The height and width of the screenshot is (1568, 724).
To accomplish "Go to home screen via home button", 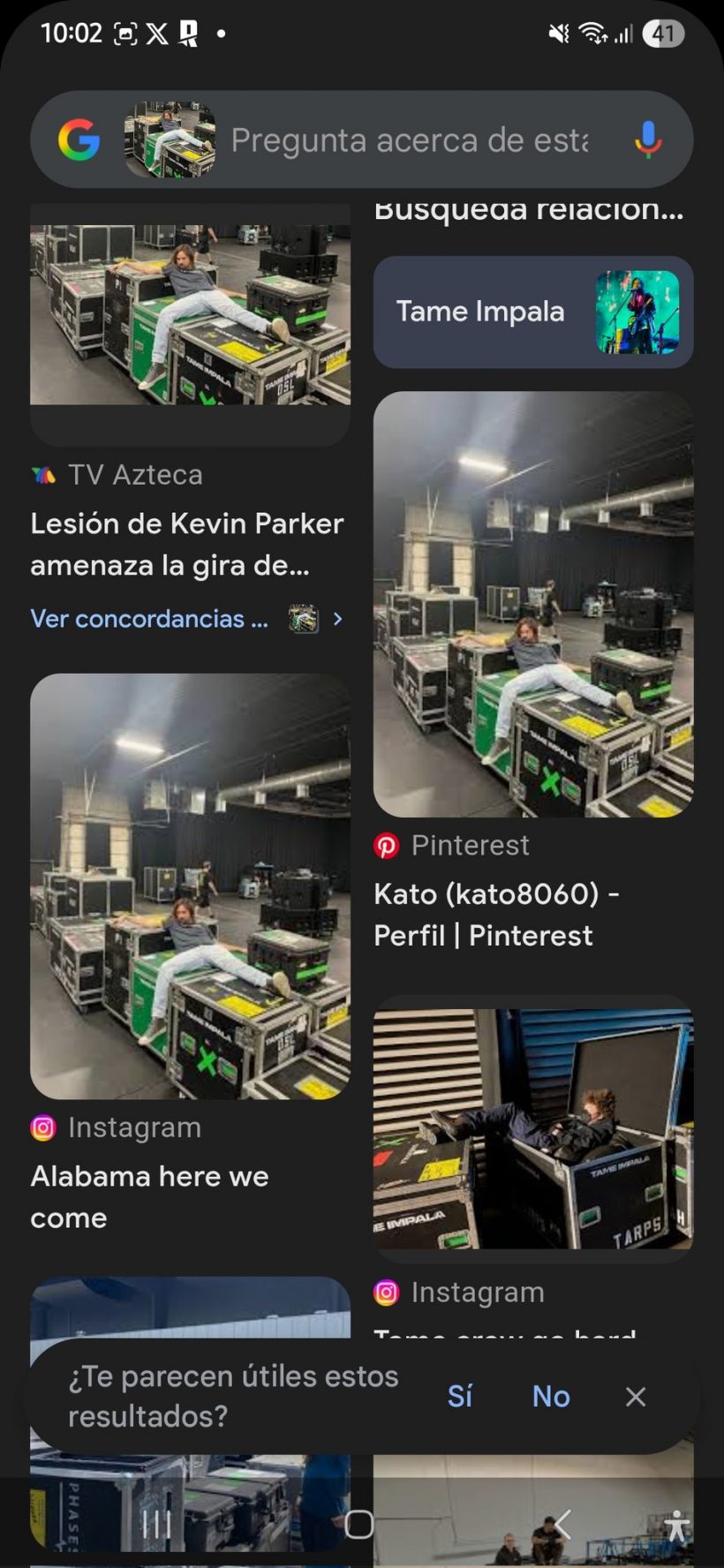I will [x=359, y=1524].
